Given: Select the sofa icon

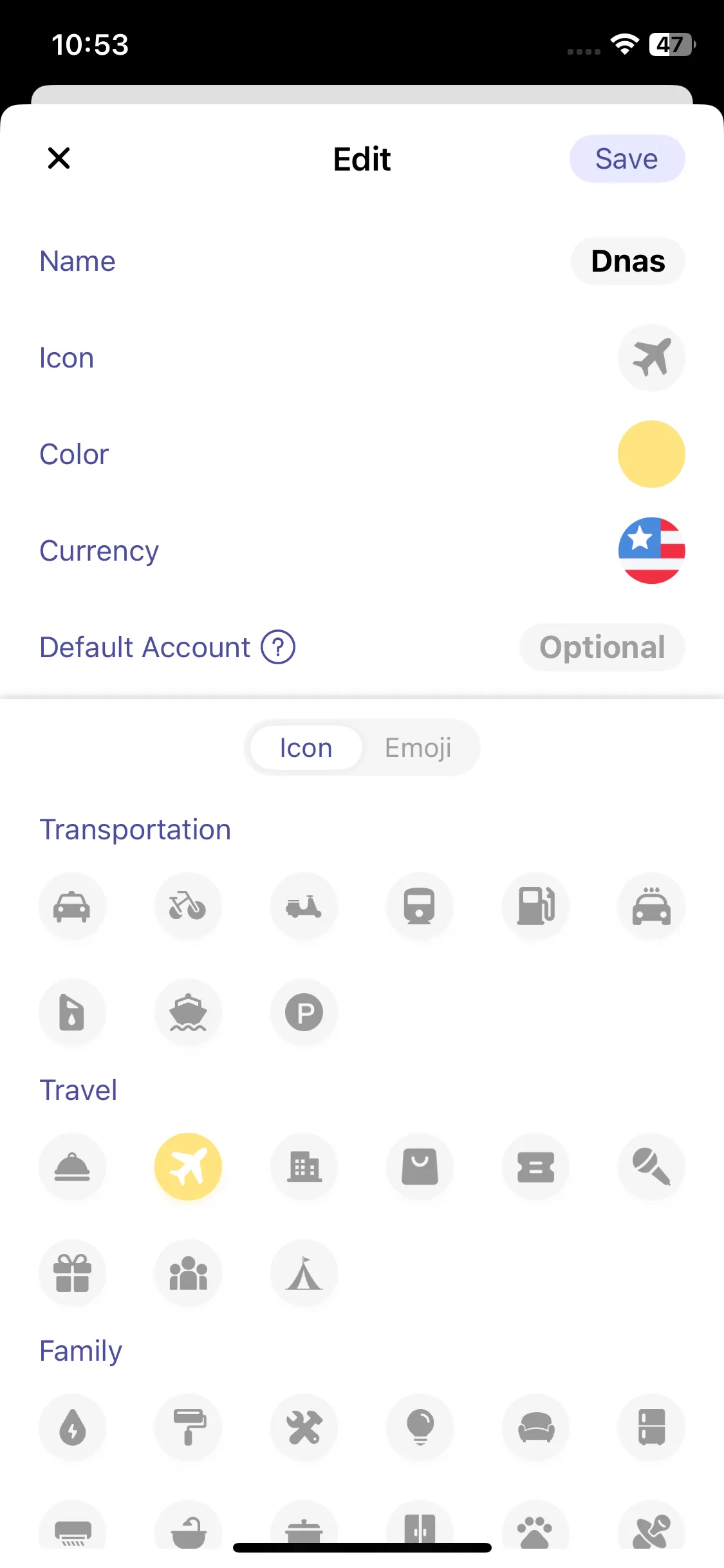Looking at the screenshot, I should pos(535,1428).
